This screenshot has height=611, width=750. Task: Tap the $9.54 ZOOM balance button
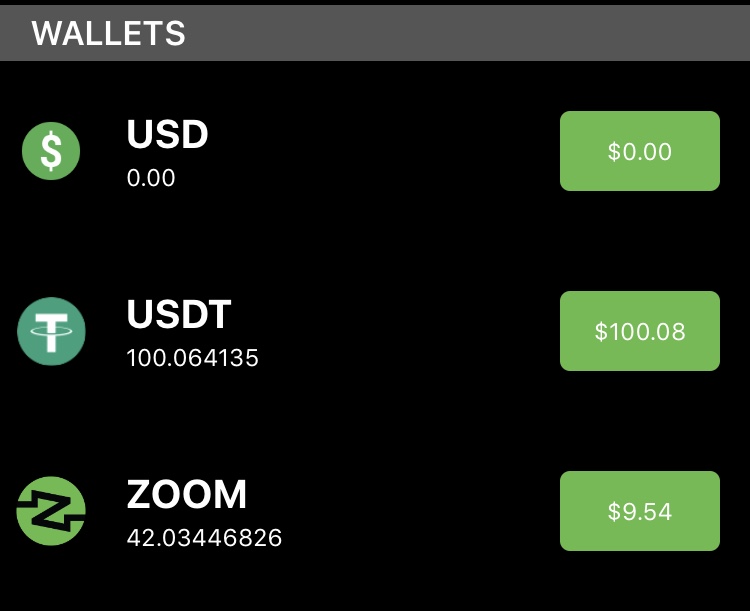[x=639, y=511]
